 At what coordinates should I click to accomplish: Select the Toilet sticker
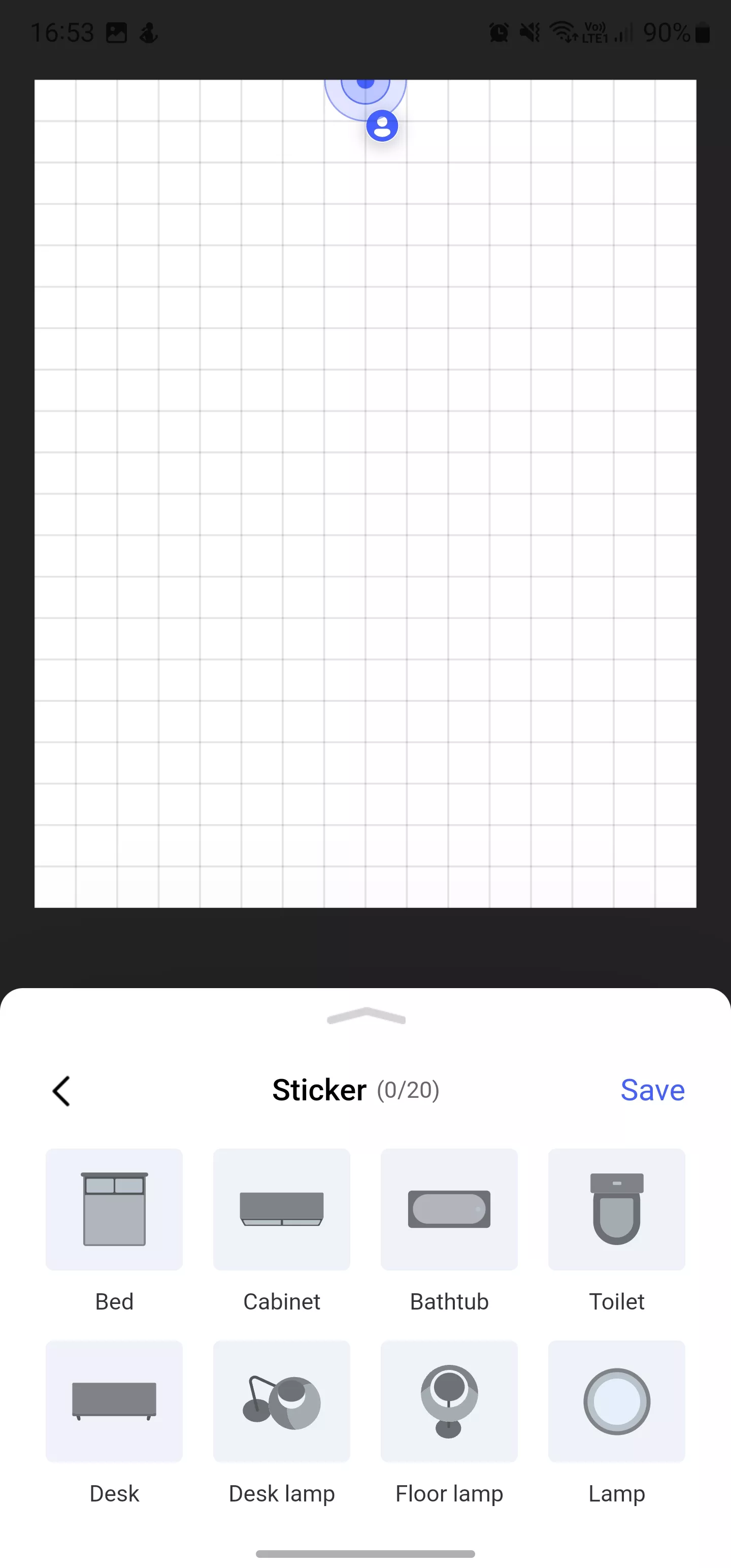(617, 1210)
